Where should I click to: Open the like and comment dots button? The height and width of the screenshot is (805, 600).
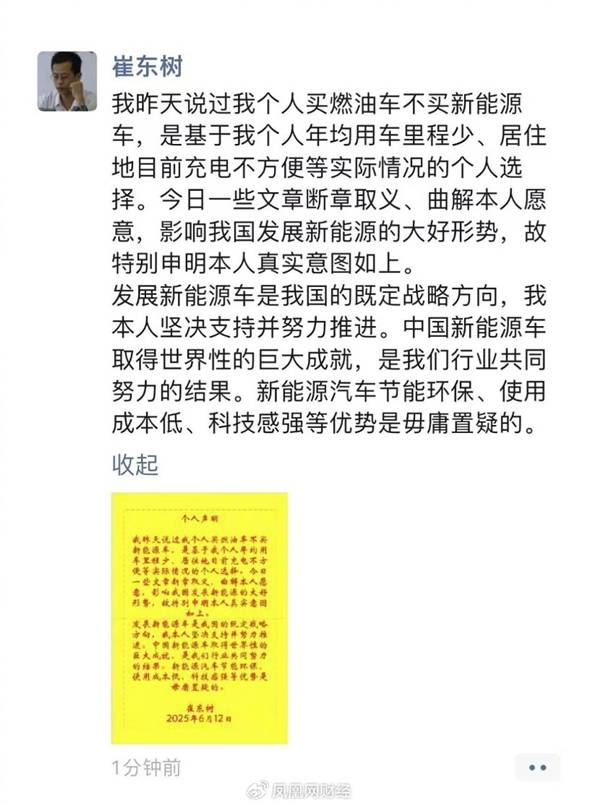pos(538,768)
